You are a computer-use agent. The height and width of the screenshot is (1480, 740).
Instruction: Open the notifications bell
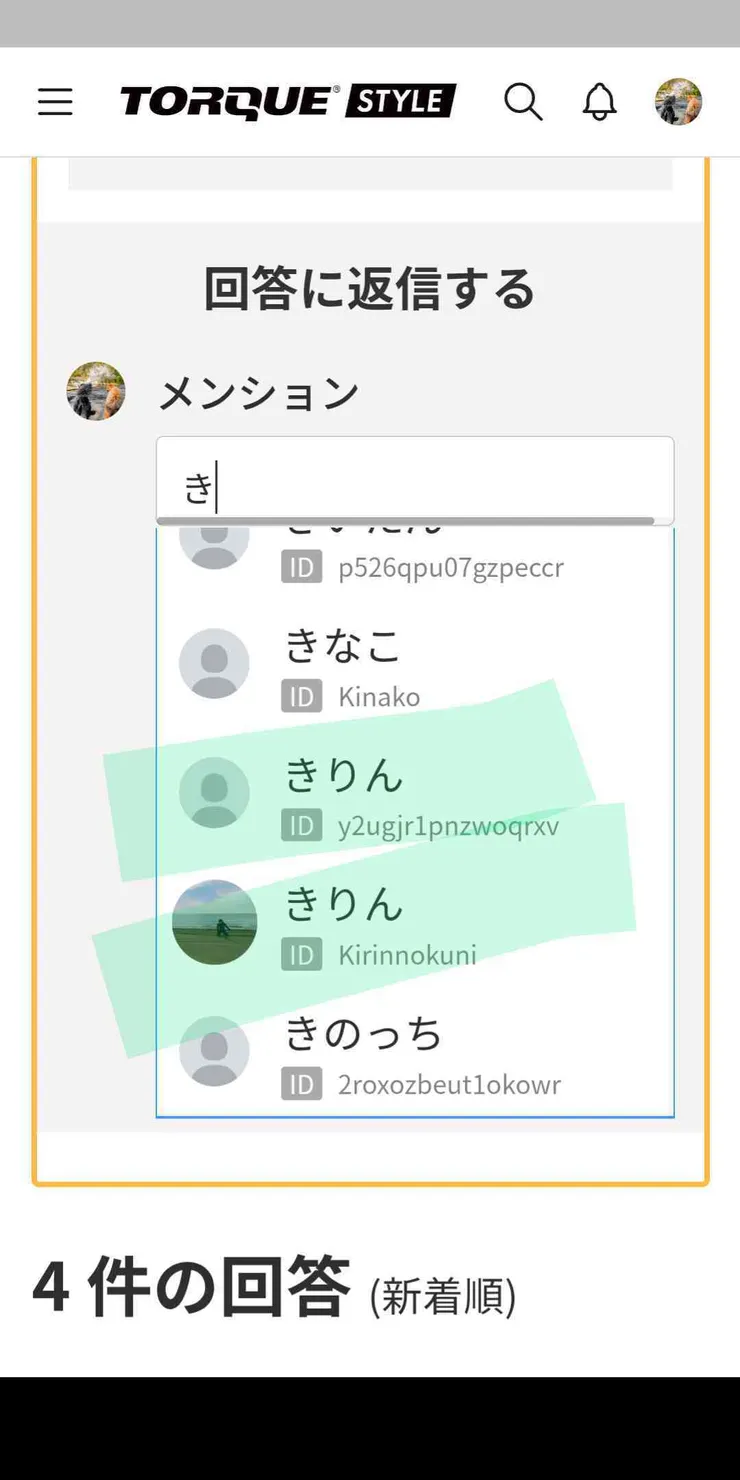coord(599,102)
